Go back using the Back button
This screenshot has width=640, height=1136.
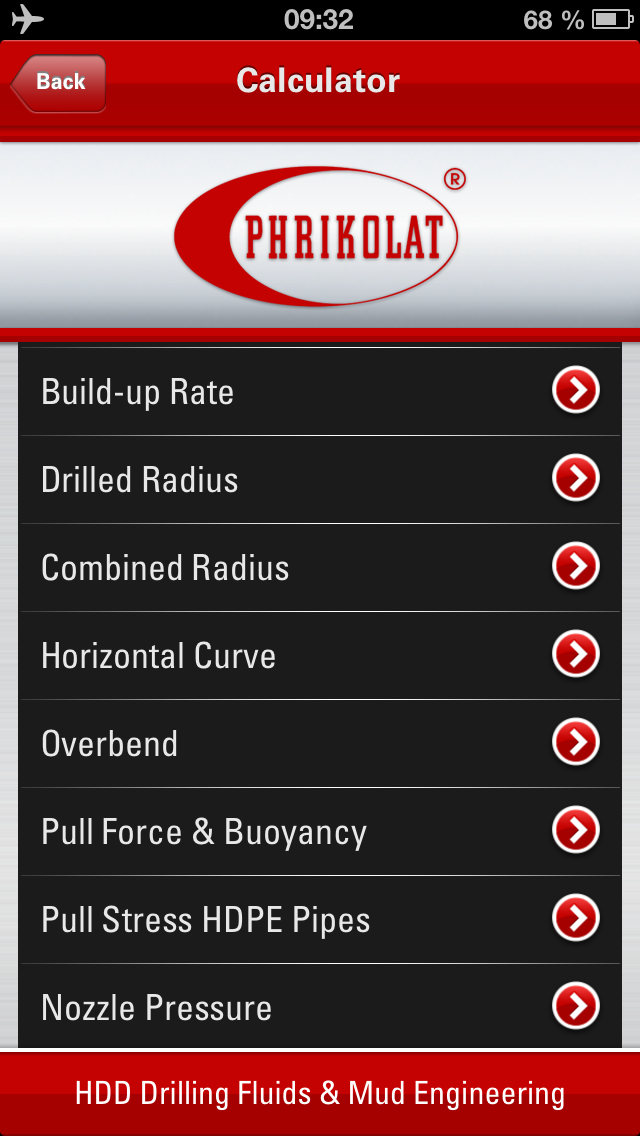pyautogui.click(x=59, y=82)
